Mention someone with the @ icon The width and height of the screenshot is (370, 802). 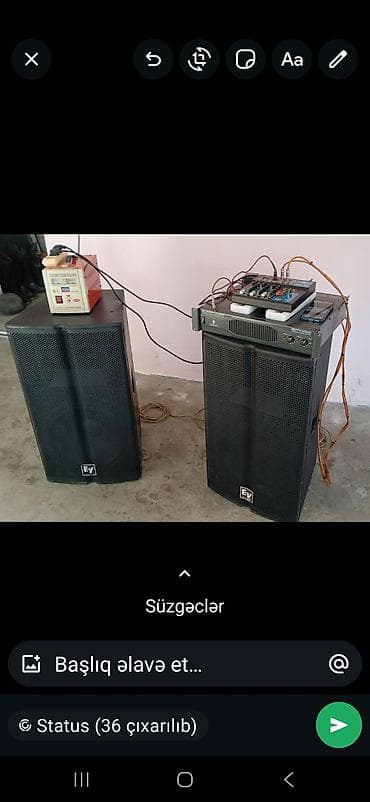point(339,664)
